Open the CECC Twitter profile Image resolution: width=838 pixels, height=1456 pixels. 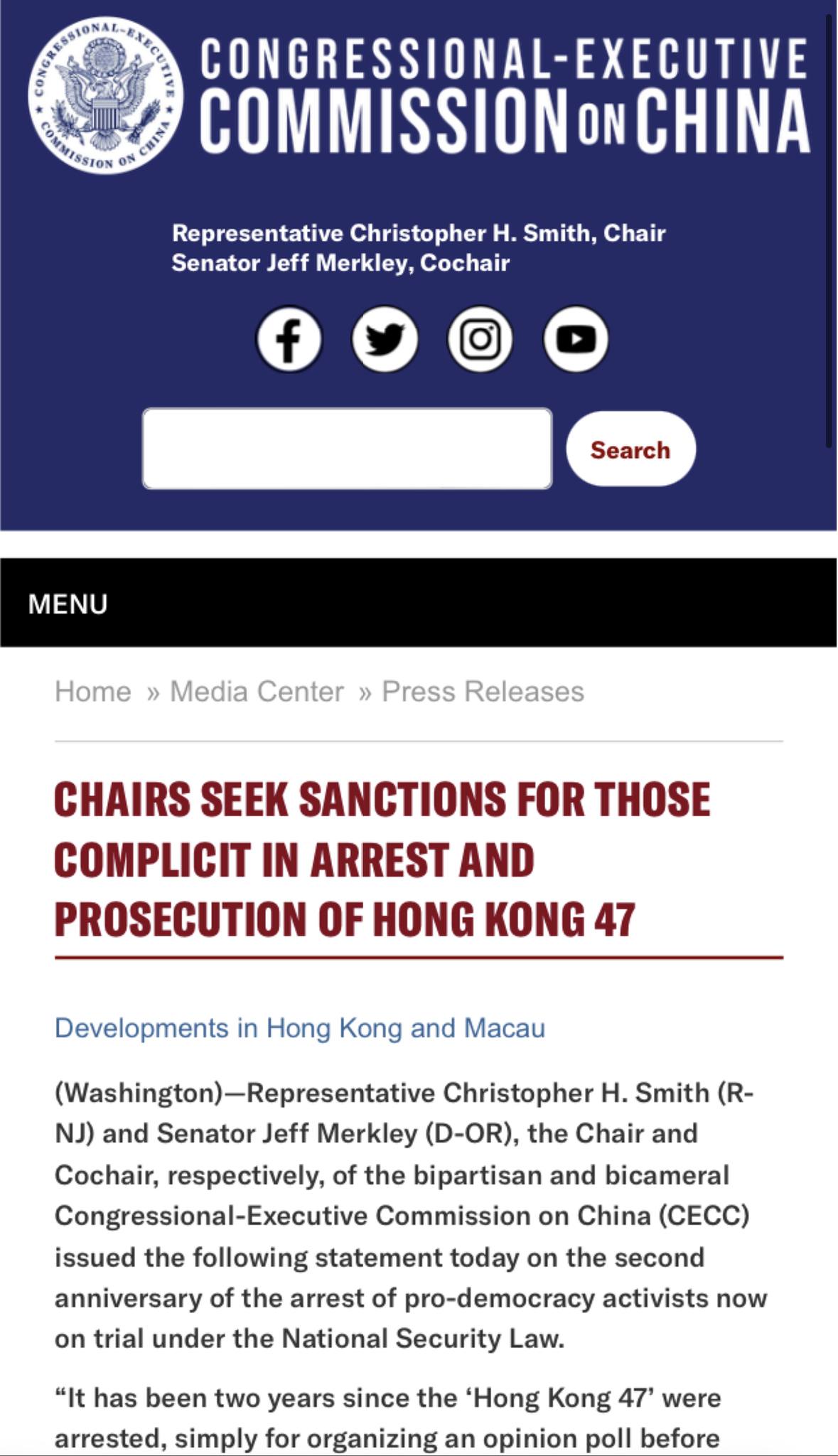(x=385, y=339)
